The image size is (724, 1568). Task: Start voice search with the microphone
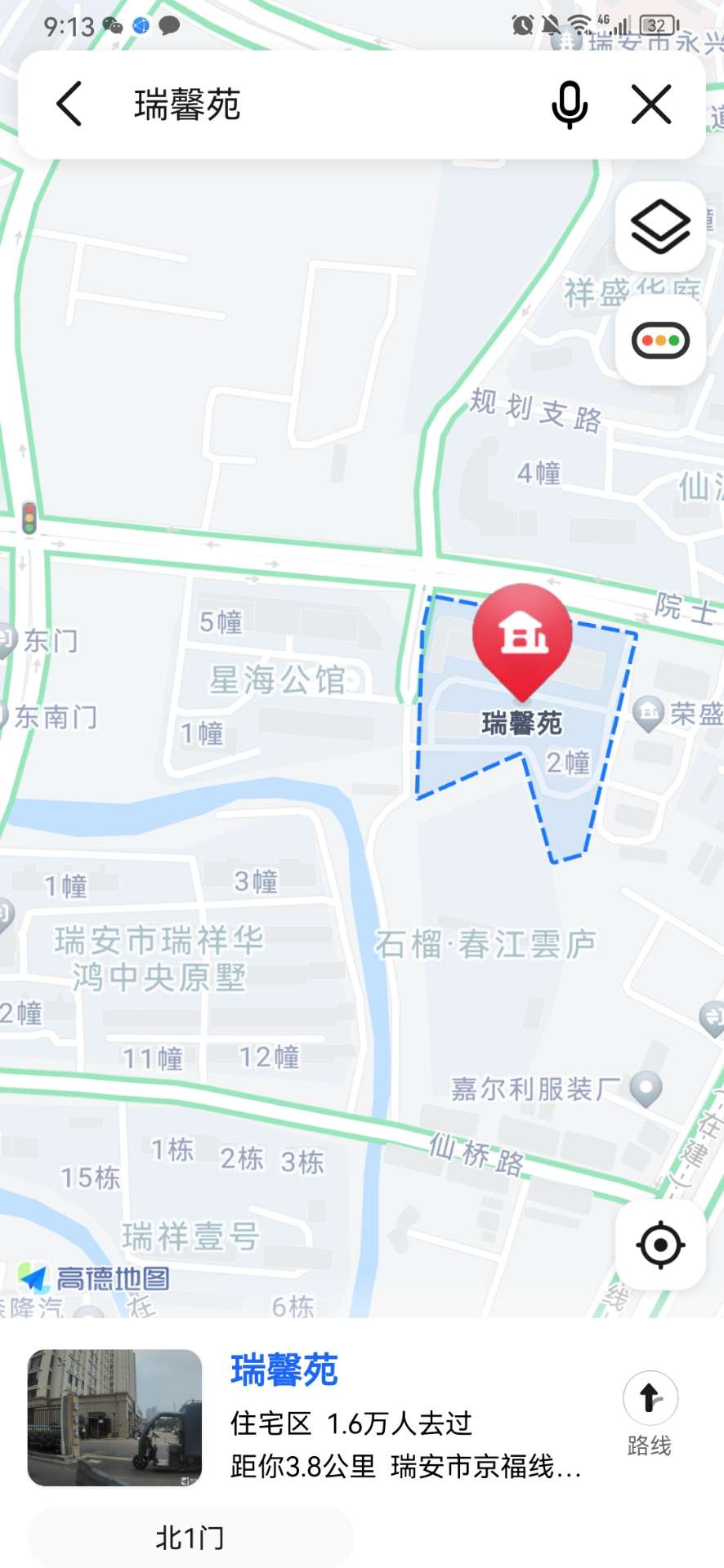pyautogui.click(x=570, y=105)
